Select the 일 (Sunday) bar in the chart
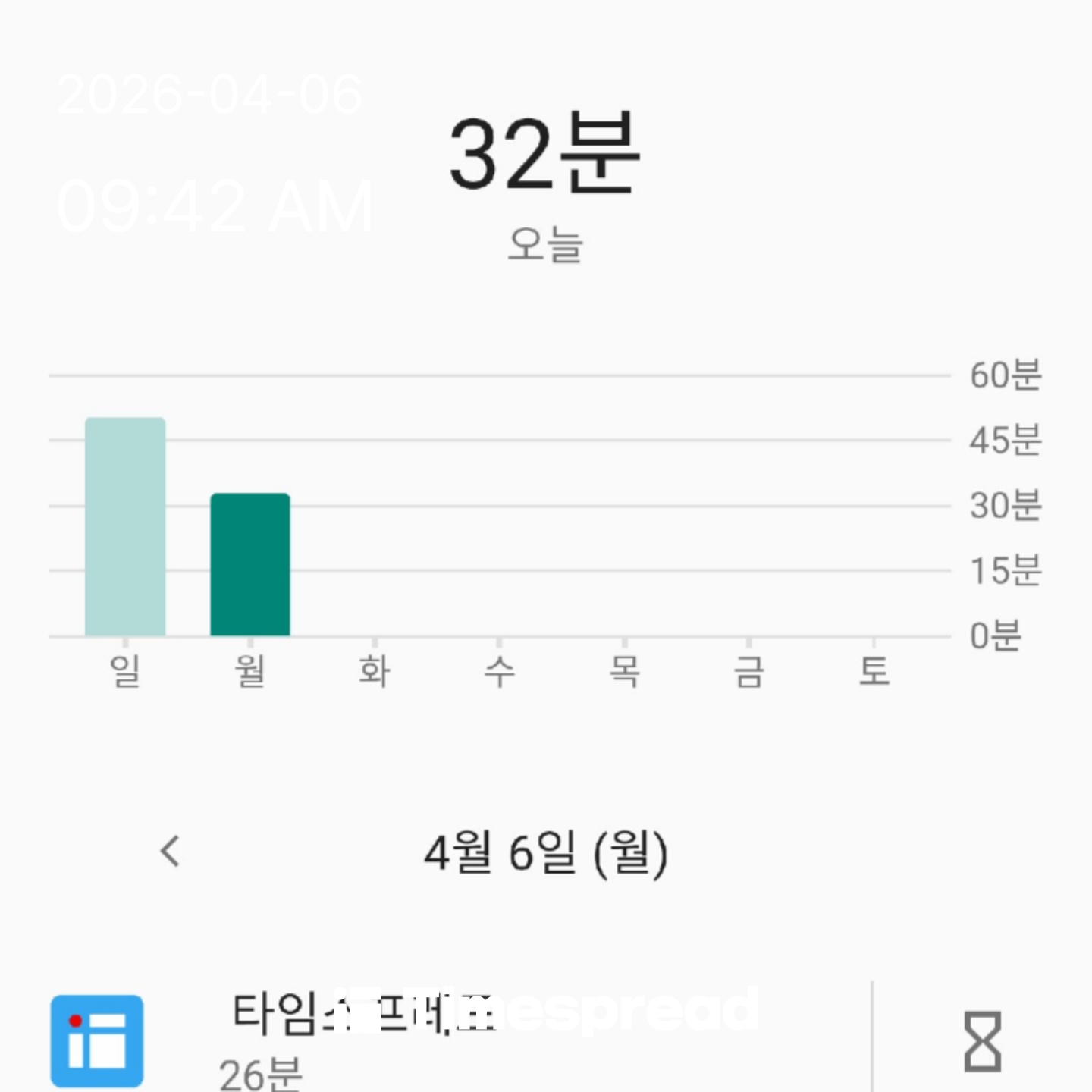1092x1092 pixels. 125,526
